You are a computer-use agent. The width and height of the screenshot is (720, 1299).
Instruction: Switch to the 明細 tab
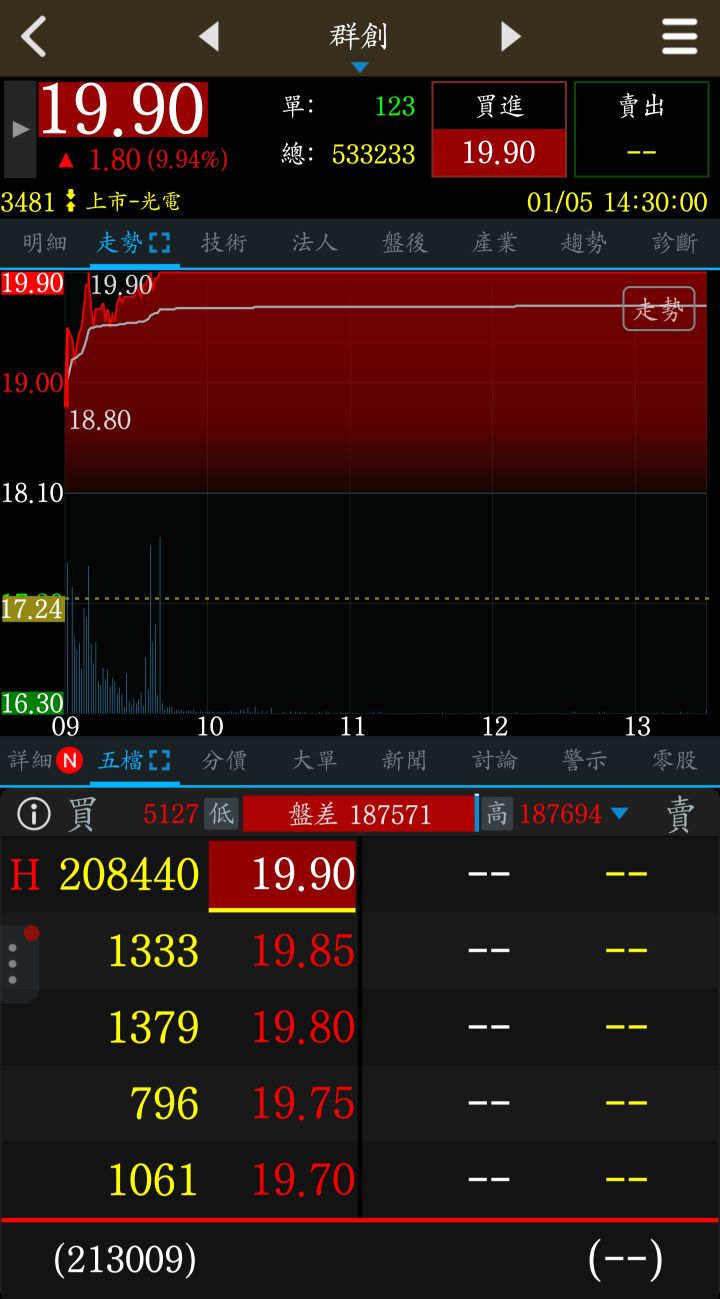coord(45,243)
